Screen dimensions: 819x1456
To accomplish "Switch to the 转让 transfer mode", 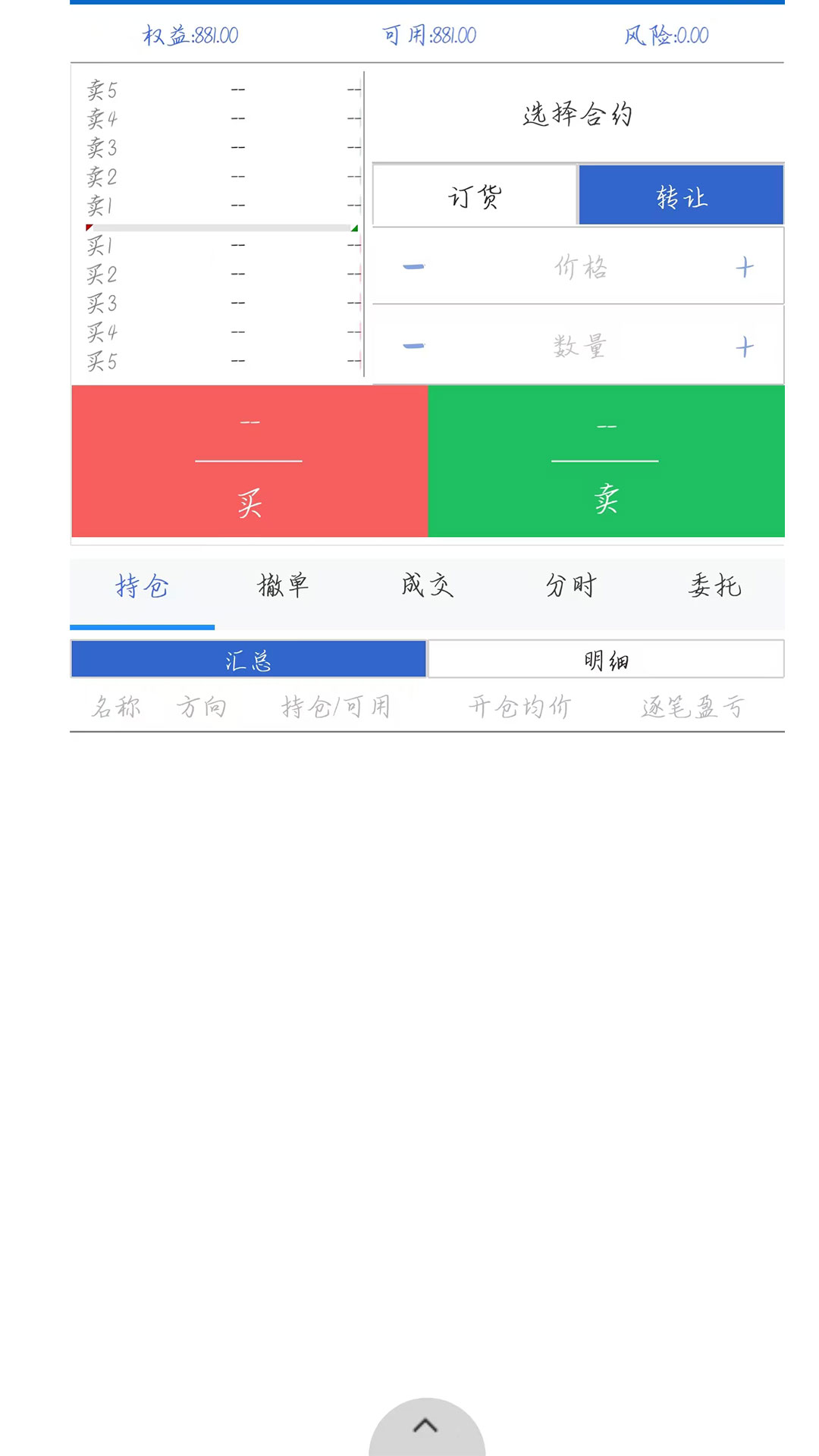I will [x=680, y=195].
